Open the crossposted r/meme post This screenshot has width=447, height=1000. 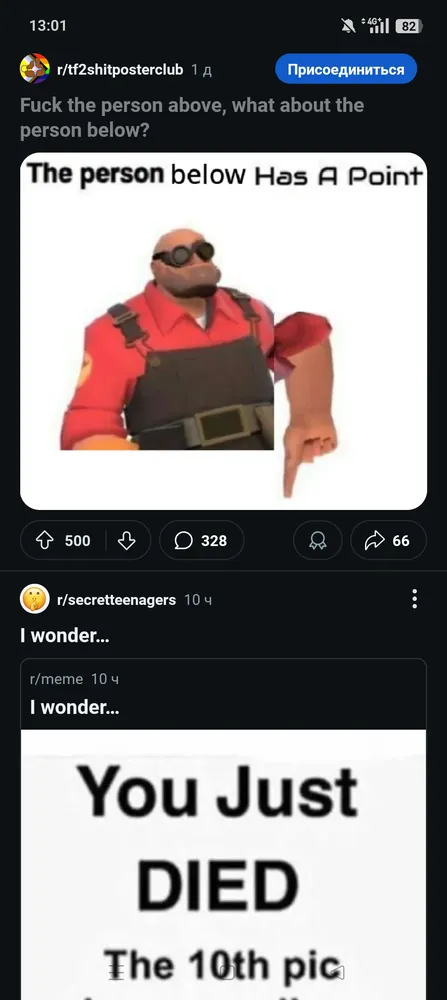[223, 694]
